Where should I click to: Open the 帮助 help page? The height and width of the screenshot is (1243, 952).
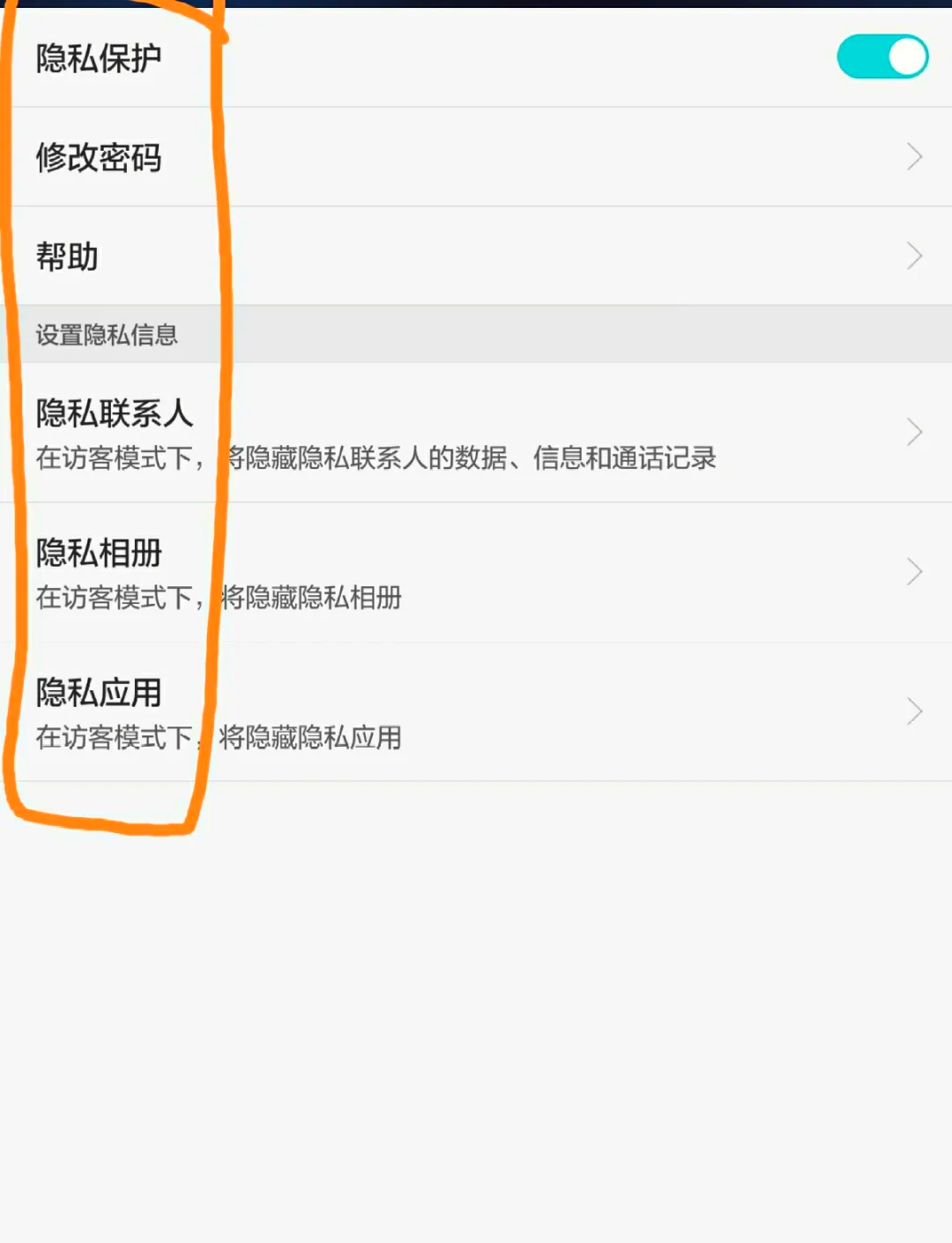pos(476,257)
